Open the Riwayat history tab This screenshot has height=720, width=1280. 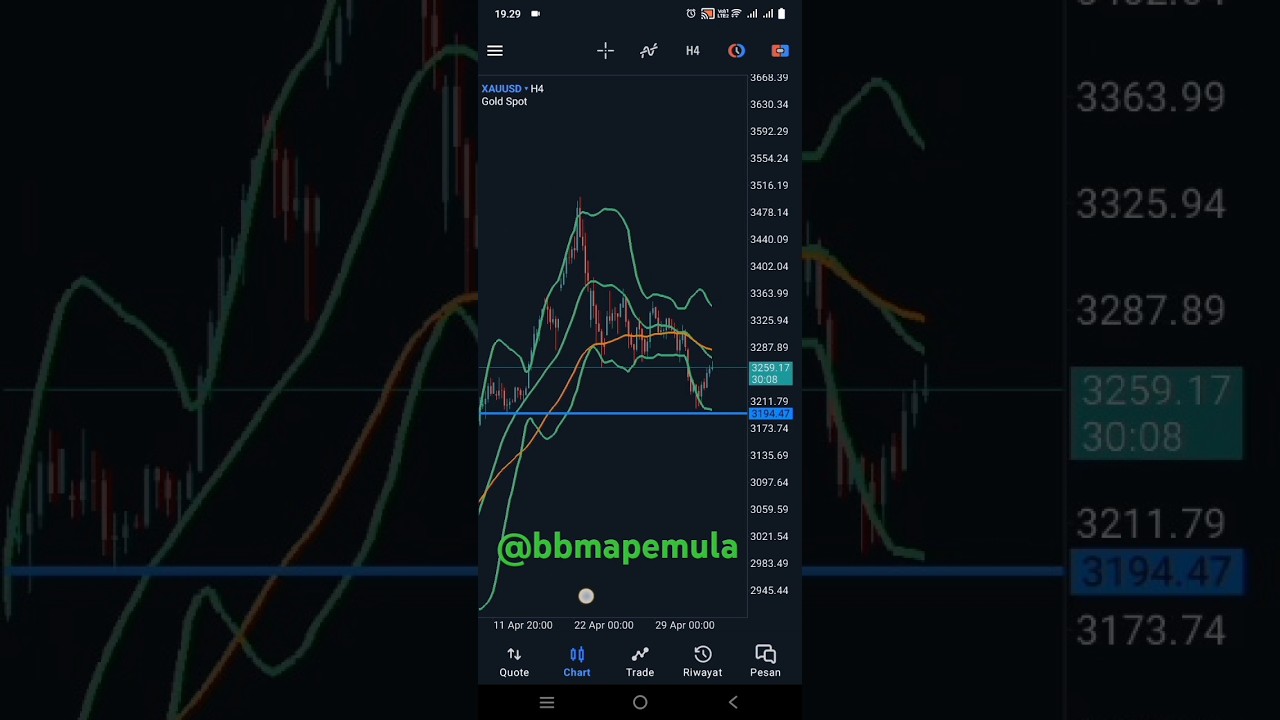(702, 661)
